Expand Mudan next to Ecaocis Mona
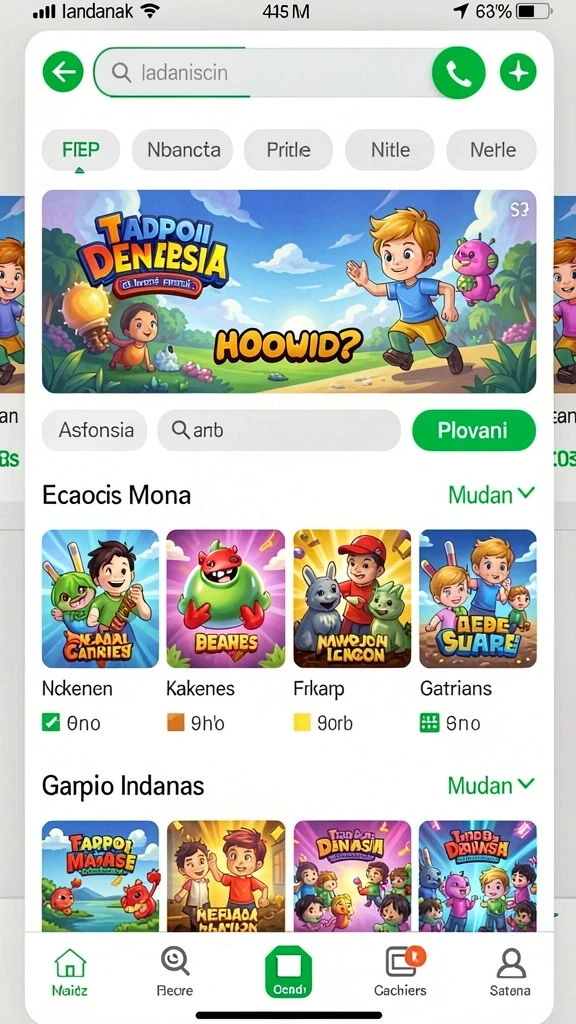The image size is (576, 1024). 491,495
